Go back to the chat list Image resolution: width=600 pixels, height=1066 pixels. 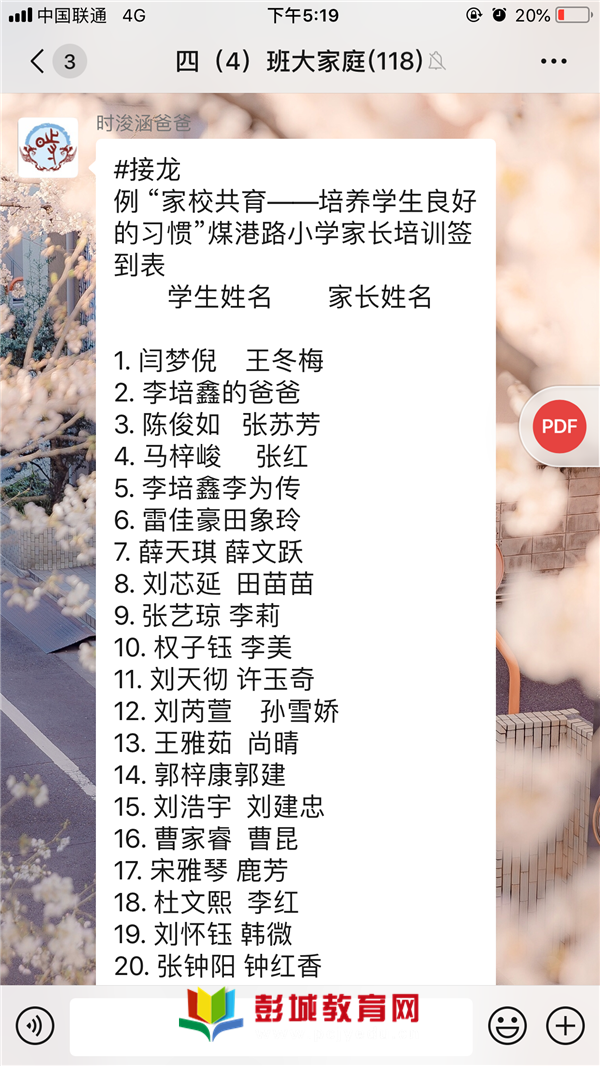[40, 62]
